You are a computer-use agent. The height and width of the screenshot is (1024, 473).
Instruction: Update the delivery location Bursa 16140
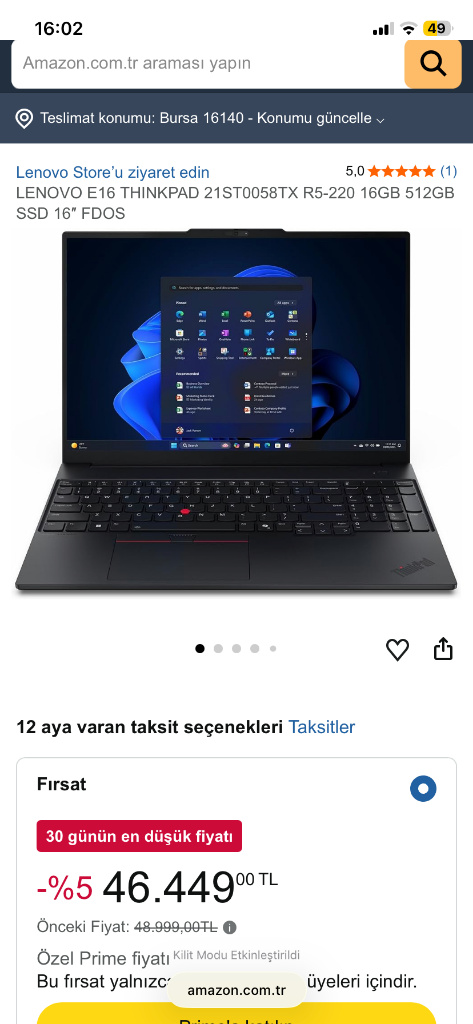tap(199, 119)
